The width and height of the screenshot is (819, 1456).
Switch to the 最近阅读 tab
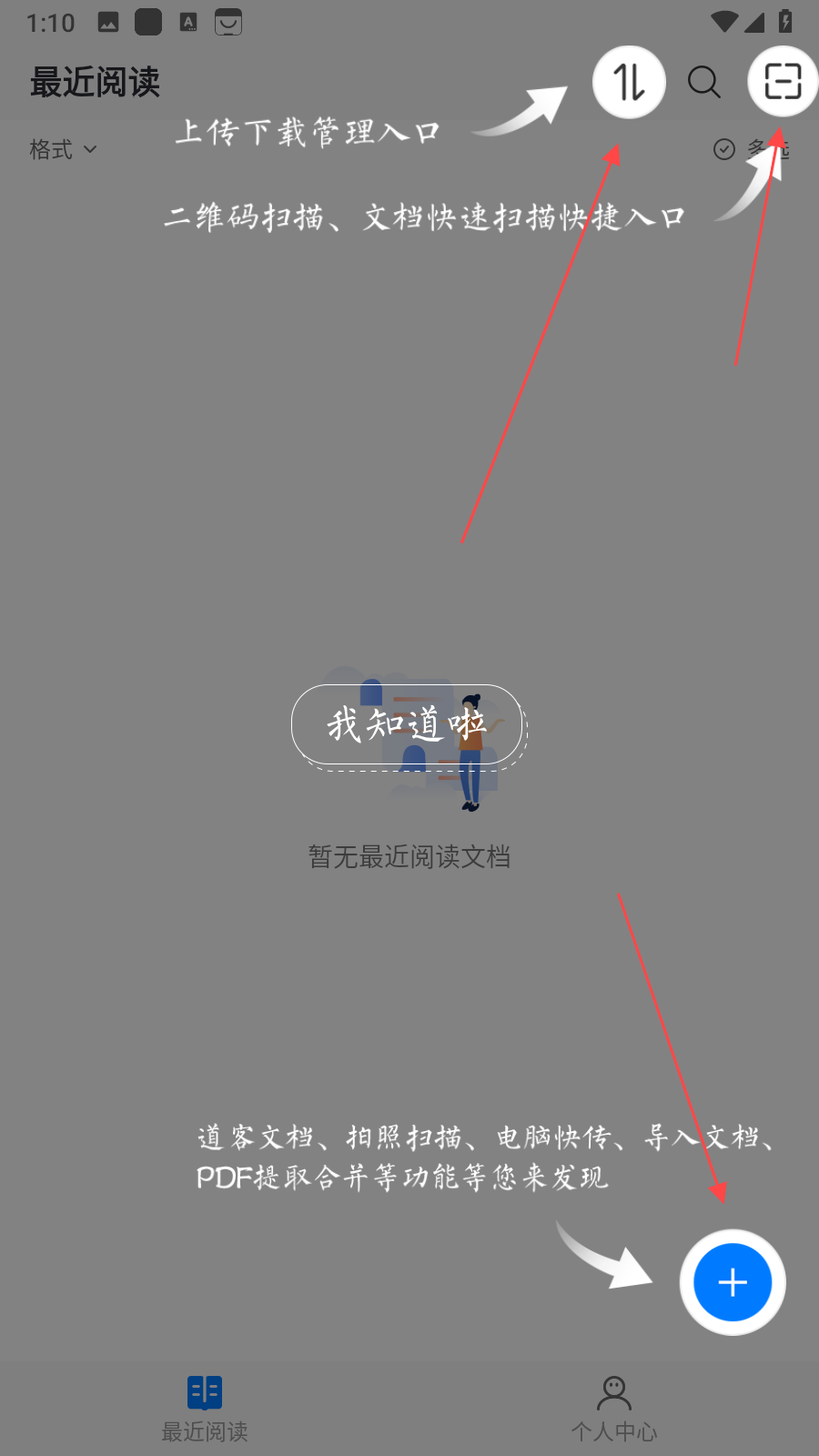click(x=205, y=1408)
